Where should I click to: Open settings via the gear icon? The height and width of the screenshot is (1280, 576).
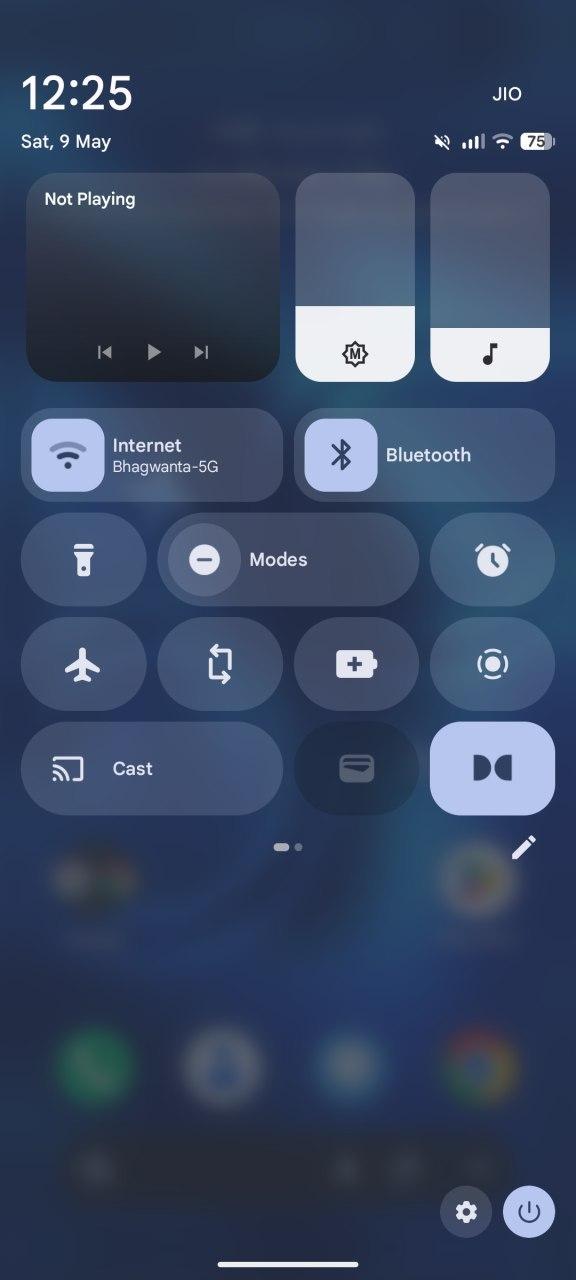pyautogui.click(x=466, y=1212)
